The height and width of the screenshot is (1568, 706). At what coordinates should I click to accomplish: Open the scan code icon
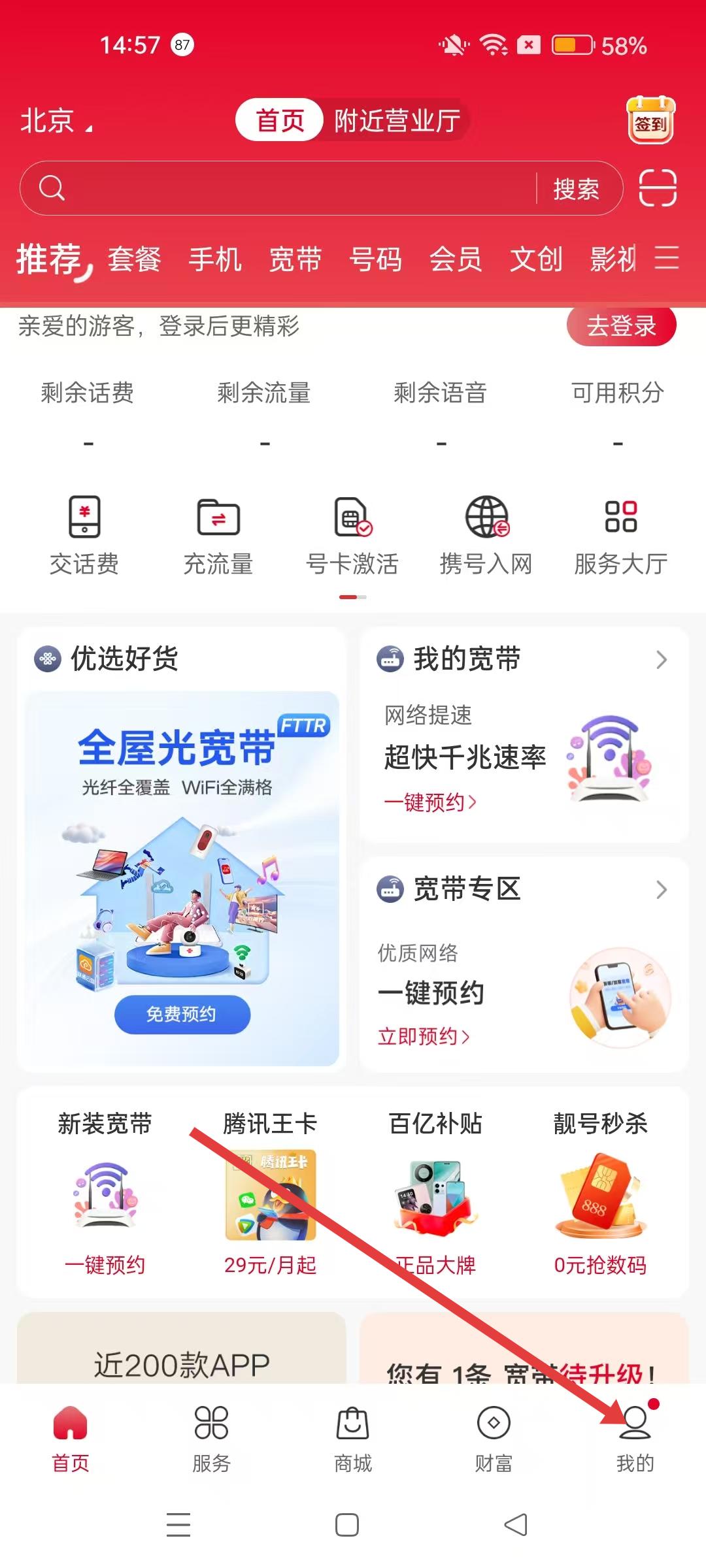click(657, 188)
